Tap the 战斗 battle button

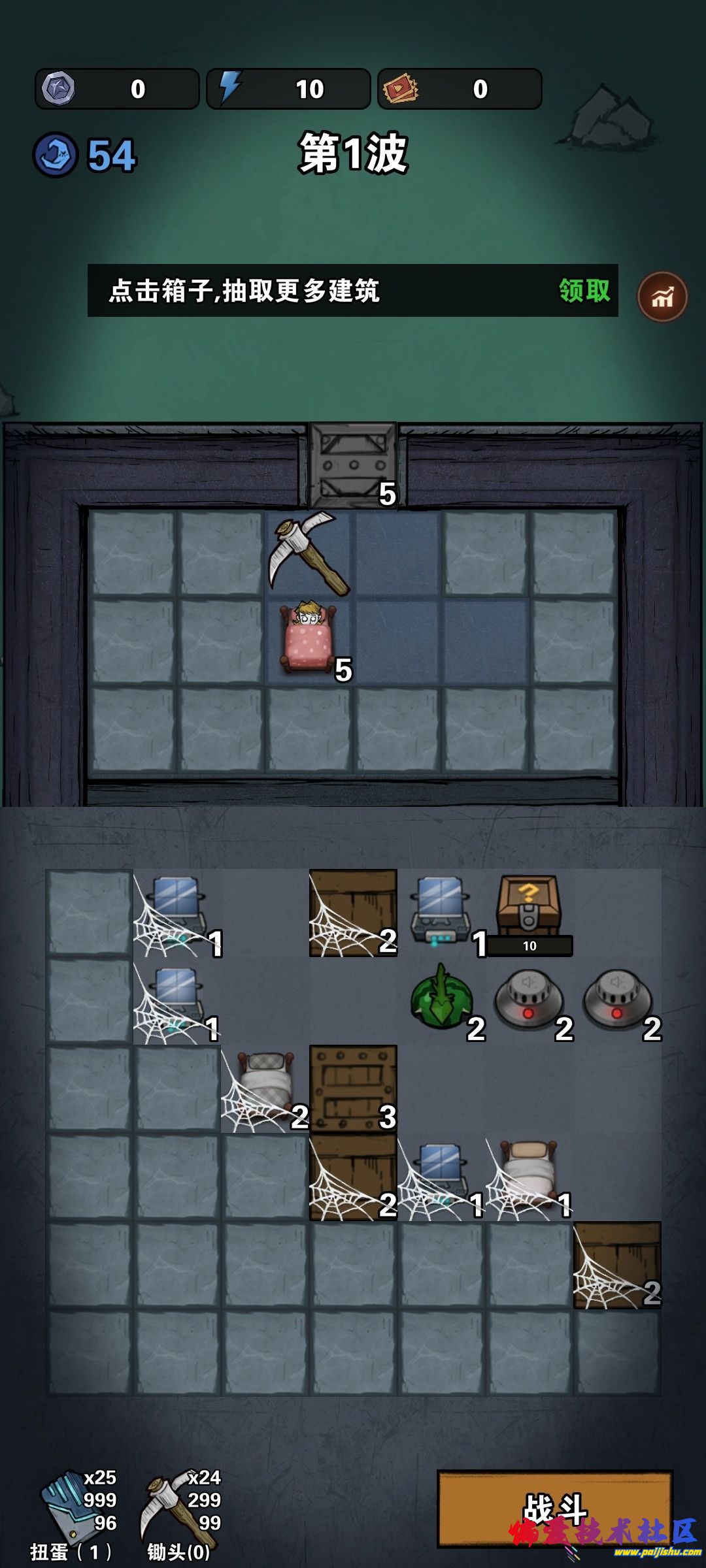(554, 1509)
